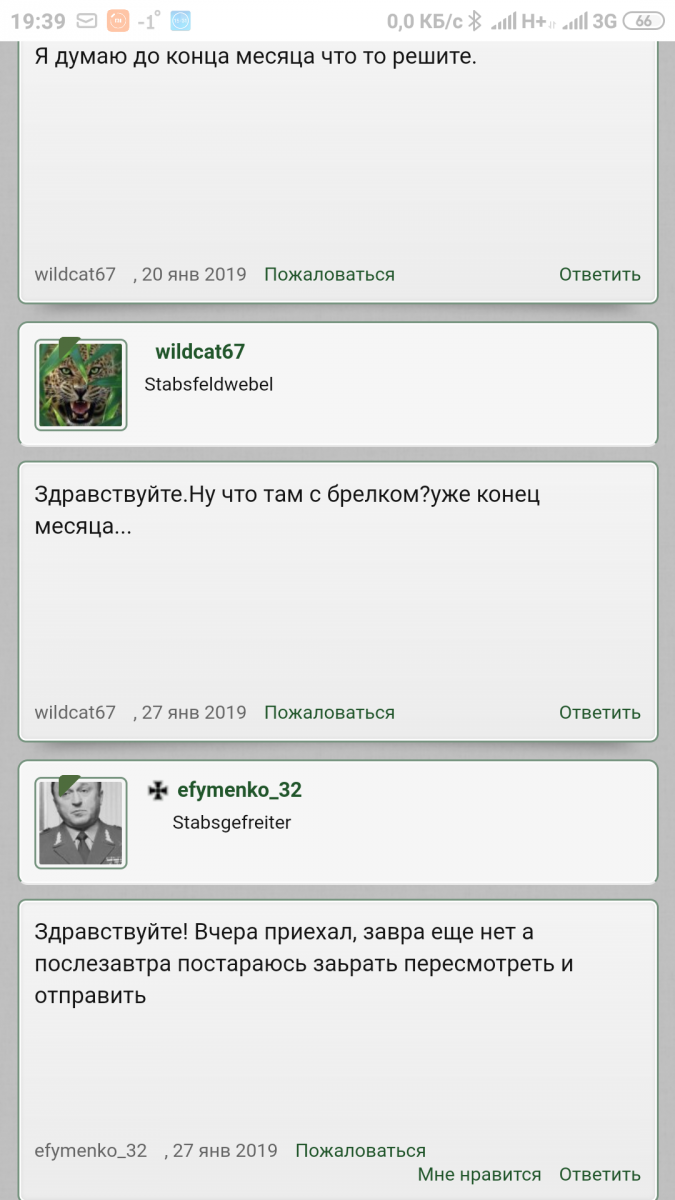This screenshot has width=675, height=1200.
Task: Reply to efymenko_32's post
Action: coord(599,1175)
